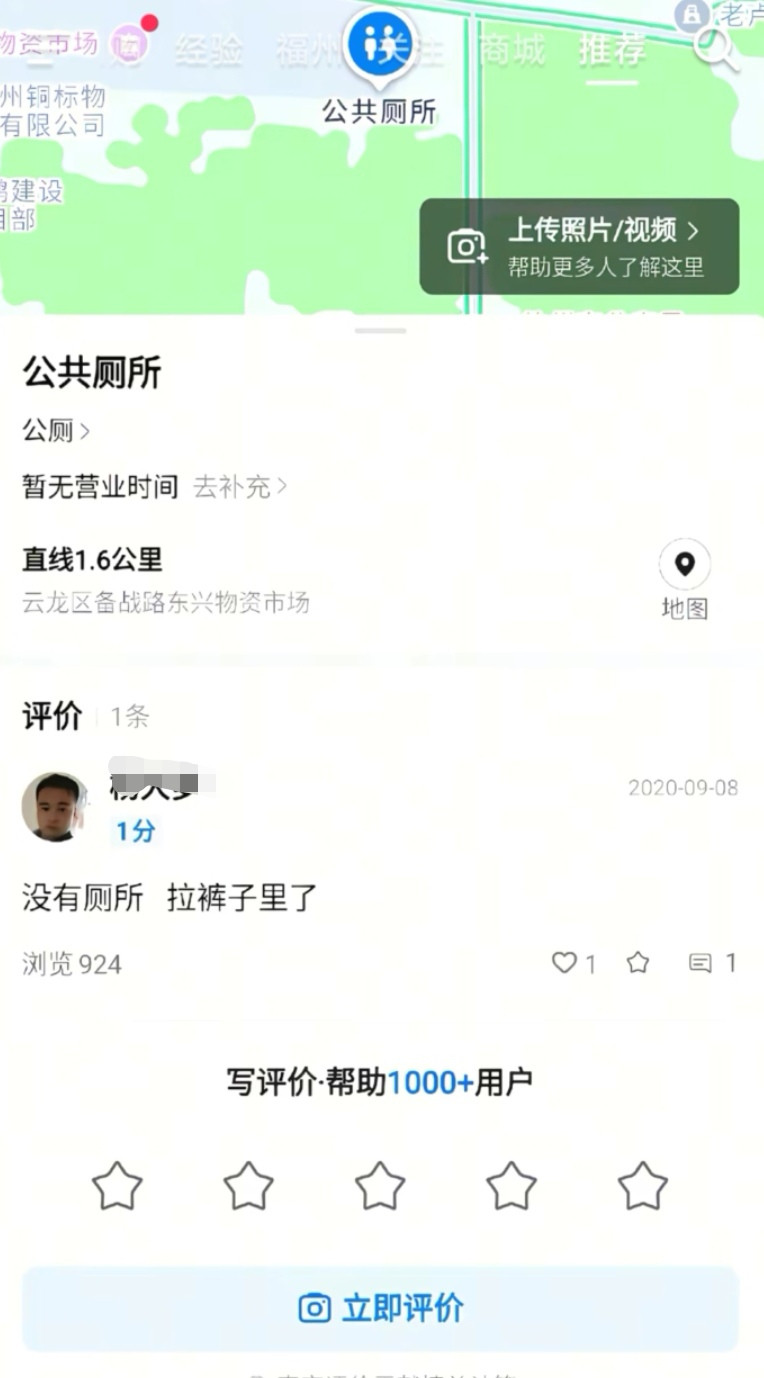Tap 去补充 to add business hours

240,487
